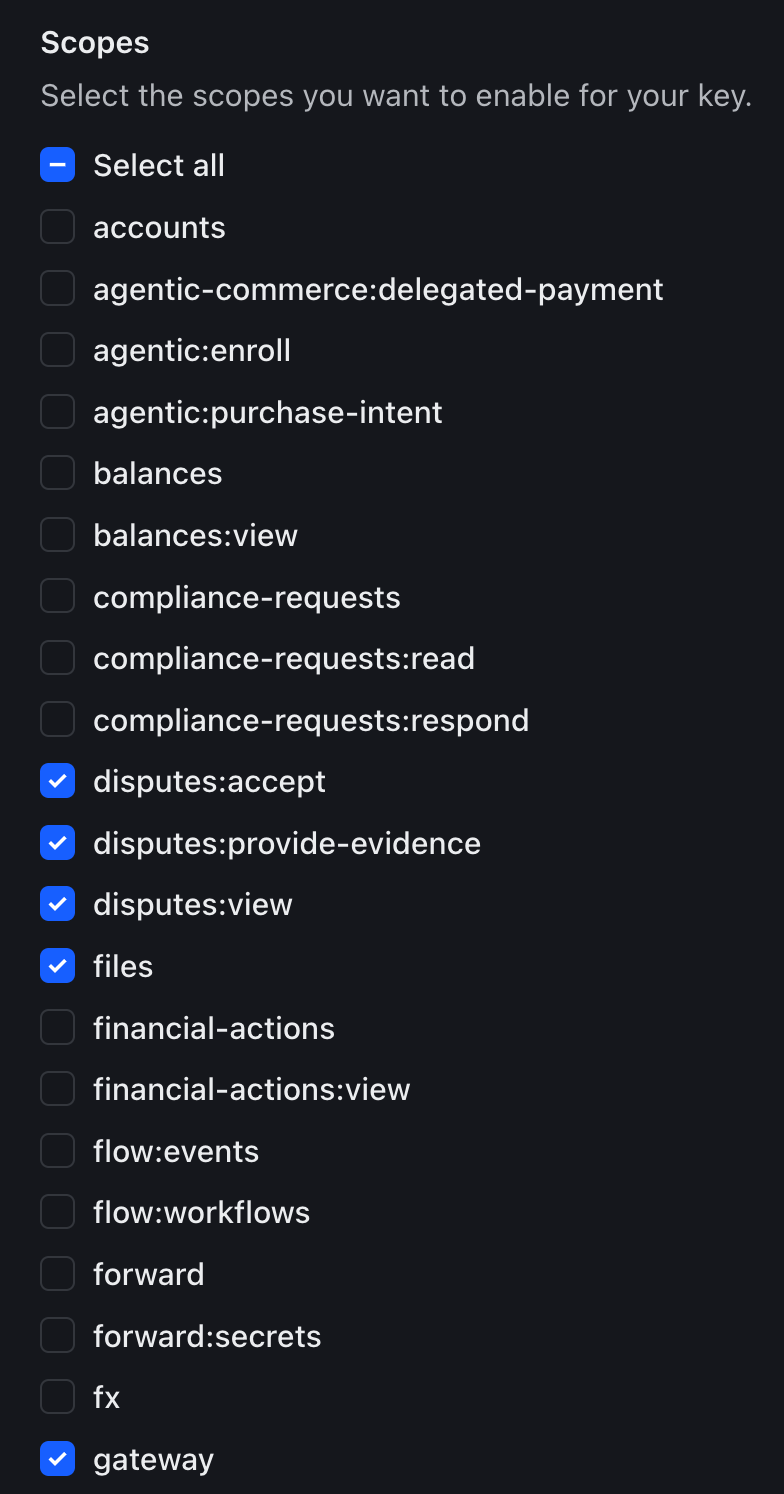784x1494 pixels.
Task: Toggle the Select all checkbox
Action: coord(58,165)
